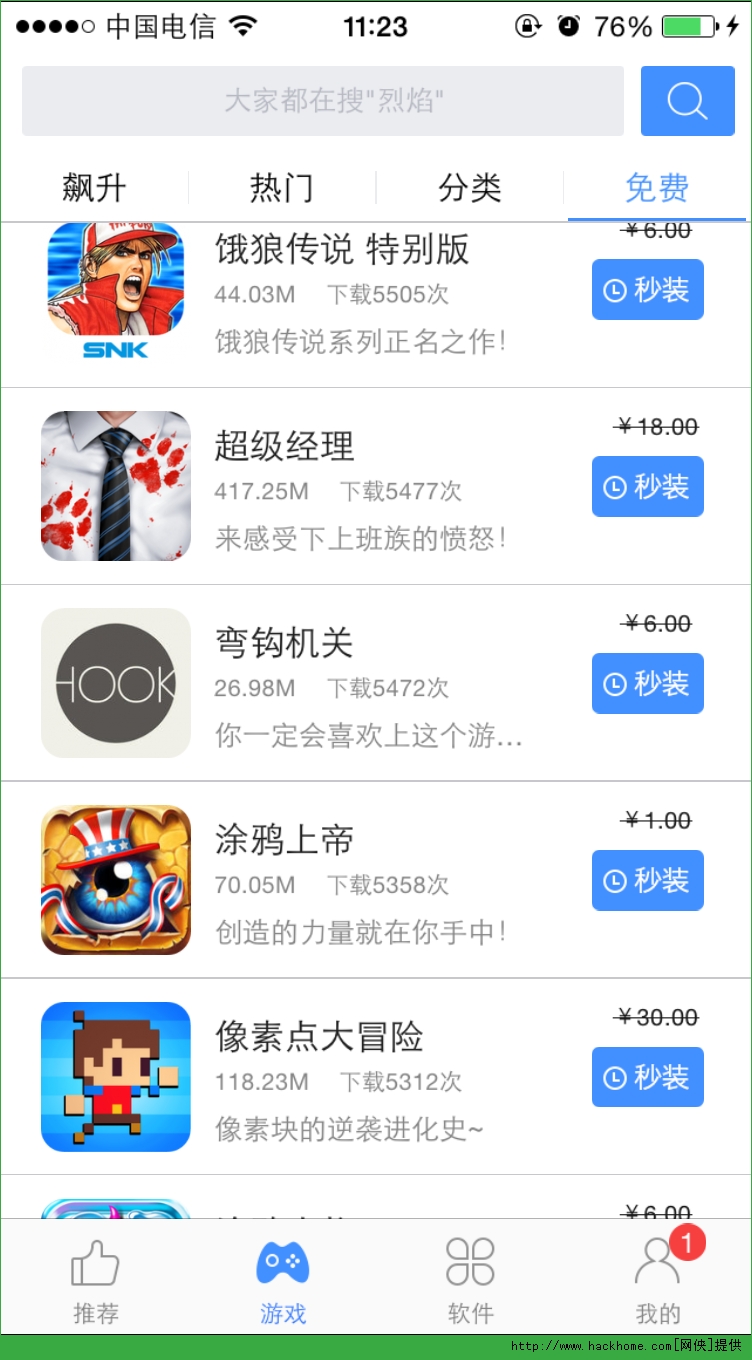Tap the search box showing 大家都在搜"烈焰"
The image size is (752, 1360).
tap(322, 101)
